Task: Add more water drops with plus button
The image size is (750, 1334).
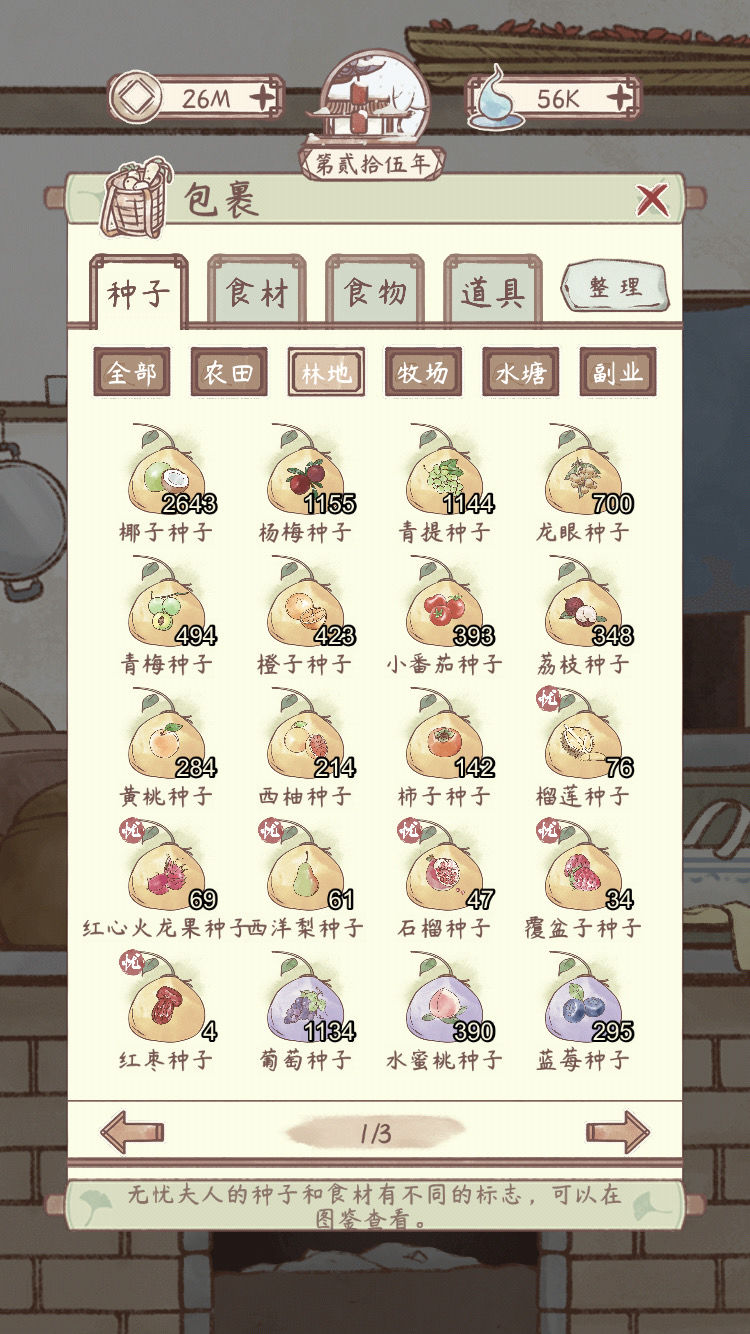Action: click(620, 98)
